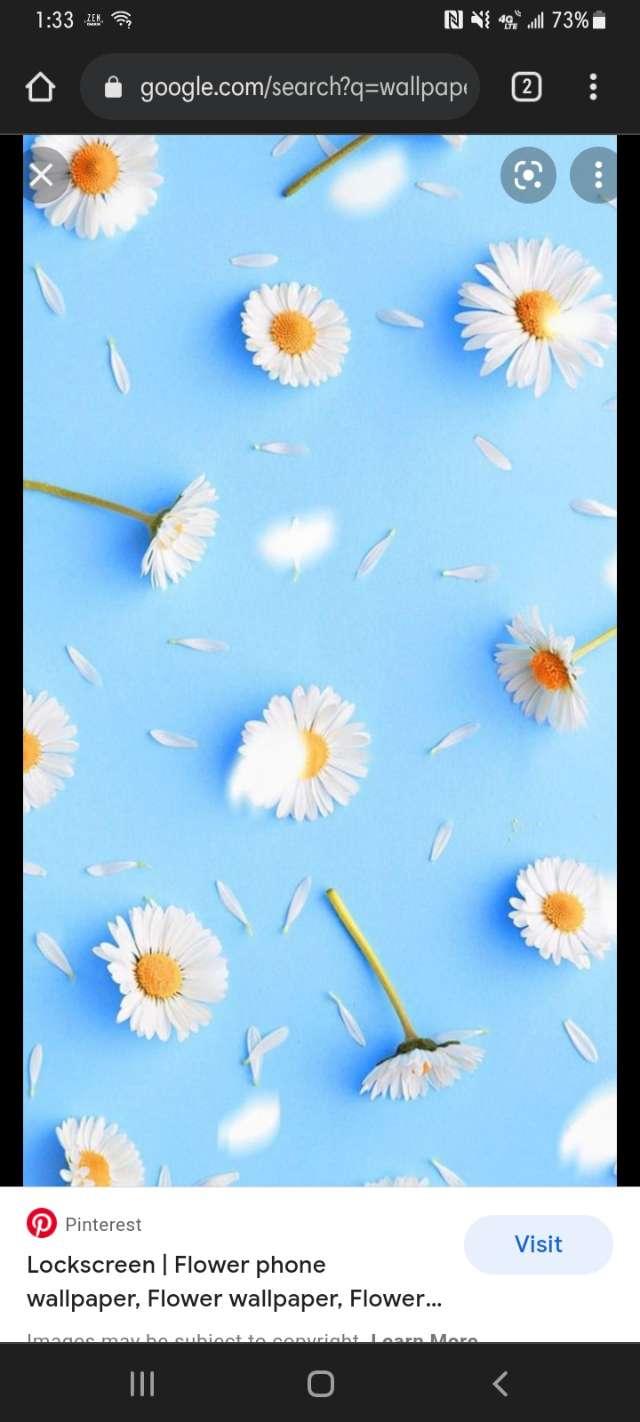Open the image options overflow menu
The image size is (640, 1422).
[x=598, y=175]
